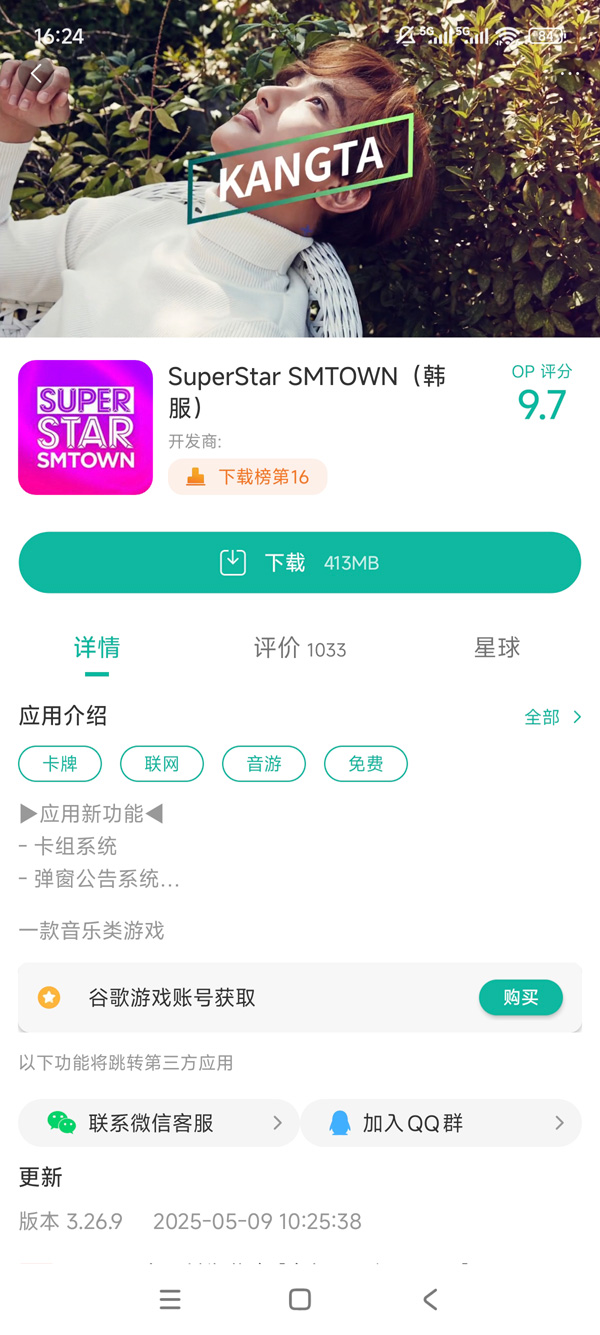Switch to the 评价 tab
Viewport: 600px width, 1335px height.
[x=299, y=649]
